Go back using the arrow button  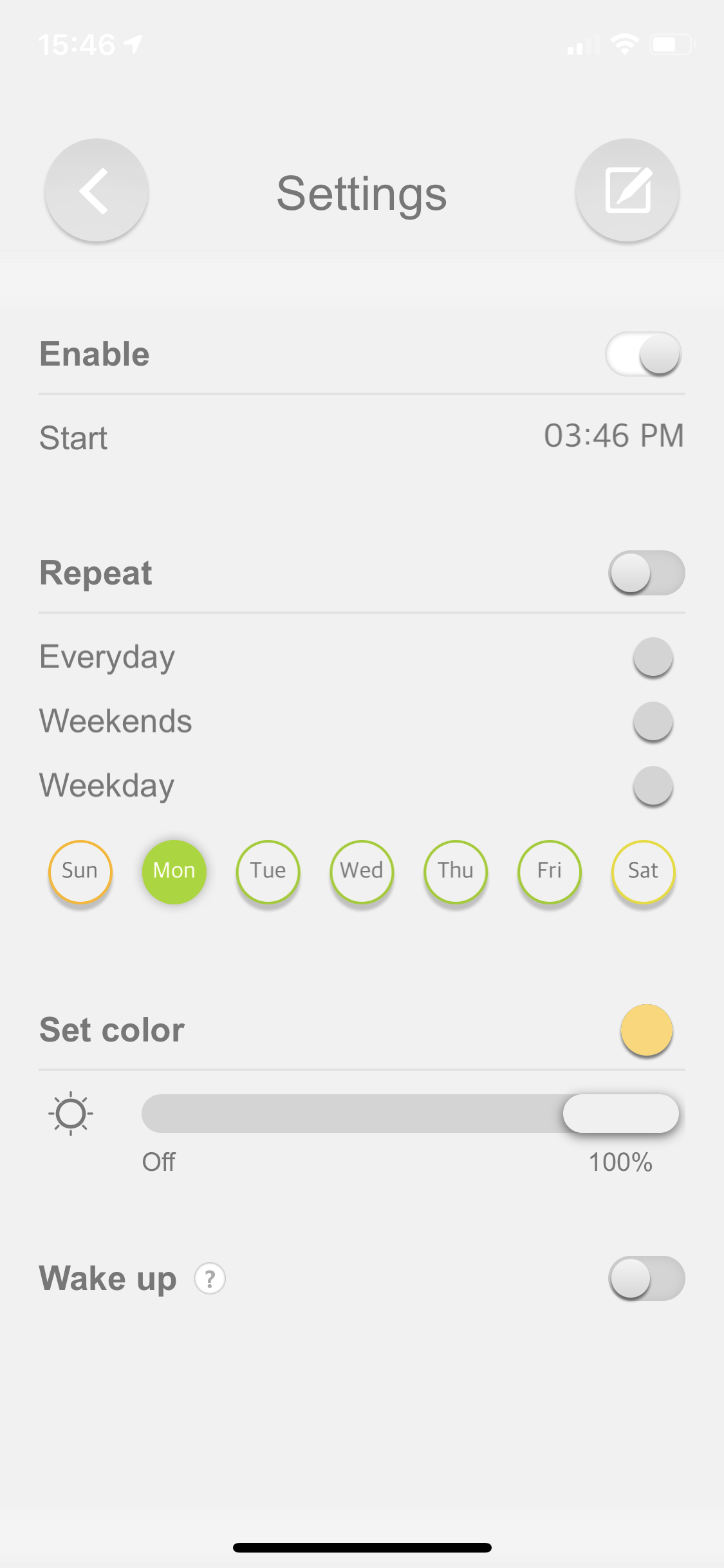pos(97,190)
